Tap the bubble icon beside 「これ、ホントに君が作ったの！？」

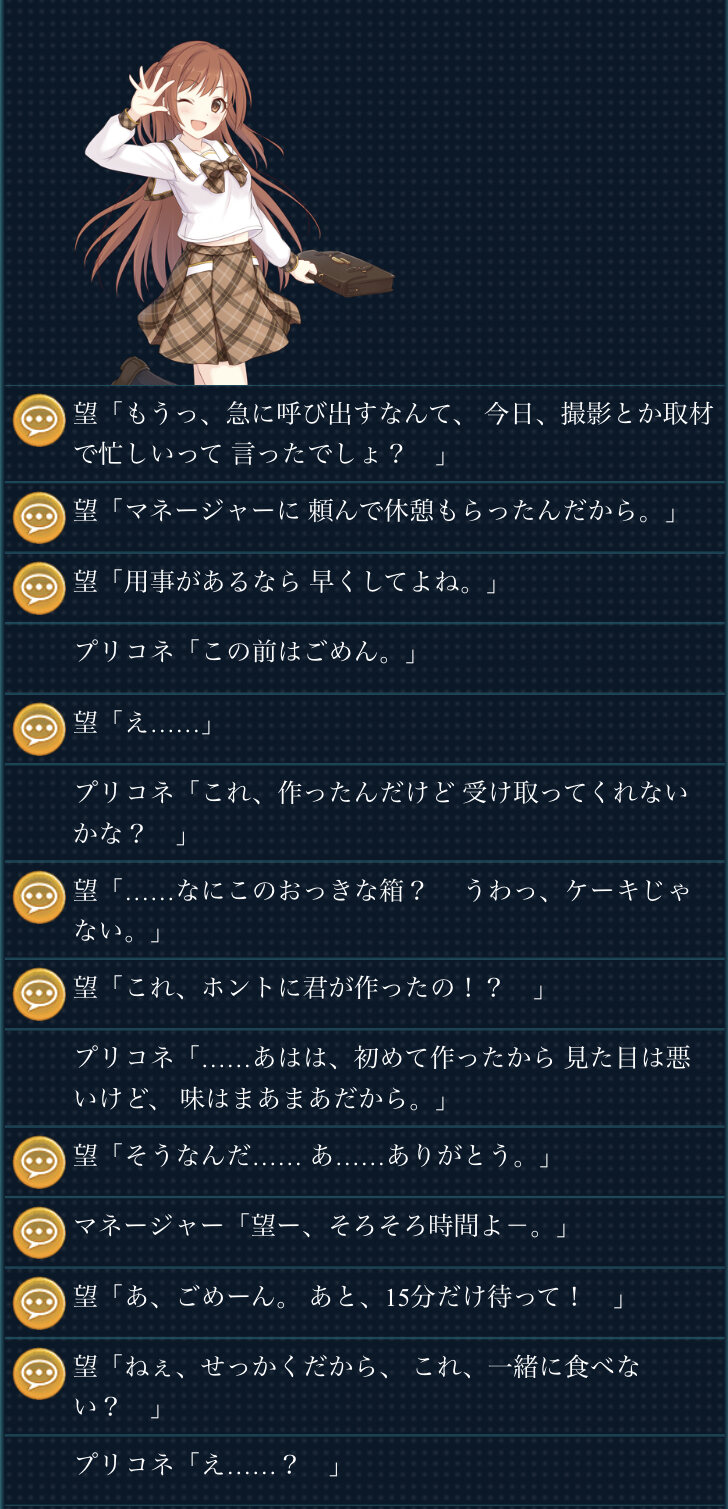(x=39, y=993)
